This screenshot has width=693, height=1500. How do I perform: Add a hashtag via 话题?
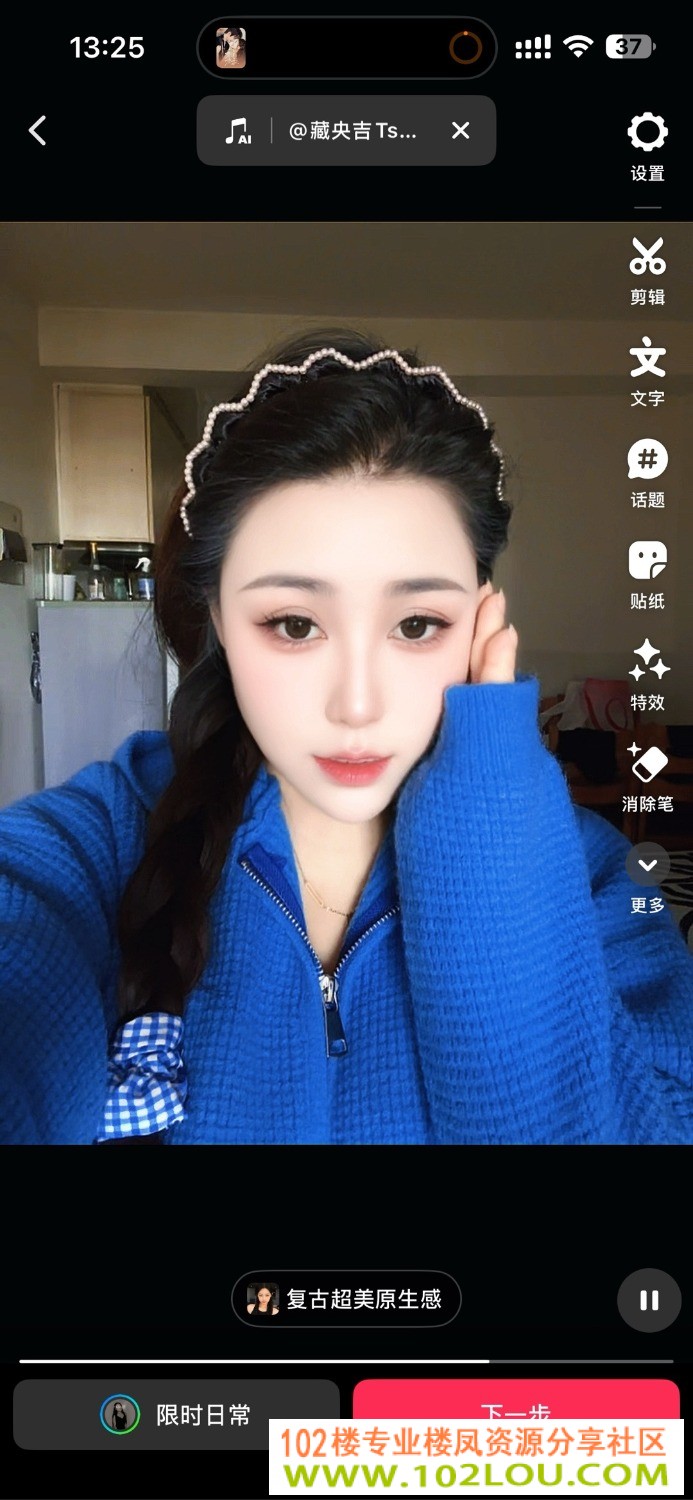tap(647, 474)
